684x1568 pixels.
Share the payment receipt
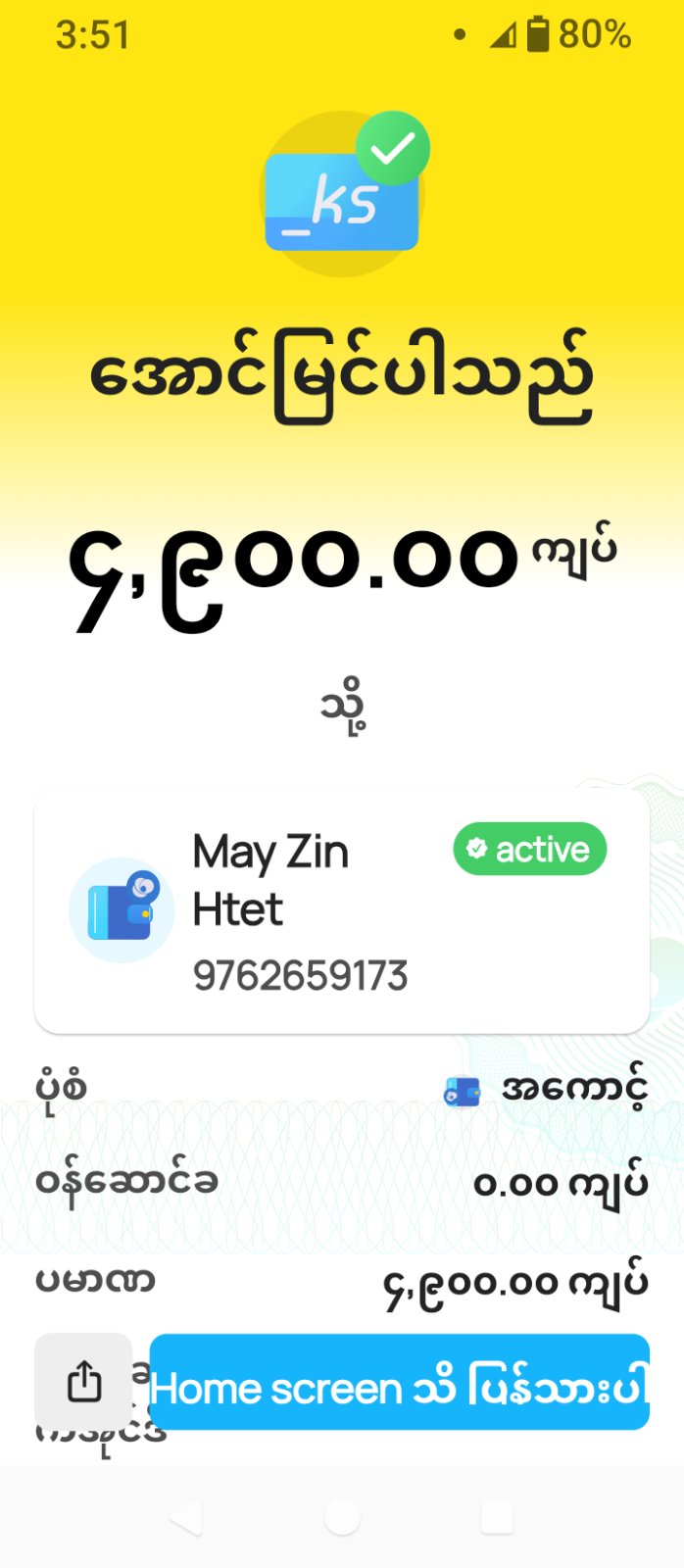(x=84, y=1381)
